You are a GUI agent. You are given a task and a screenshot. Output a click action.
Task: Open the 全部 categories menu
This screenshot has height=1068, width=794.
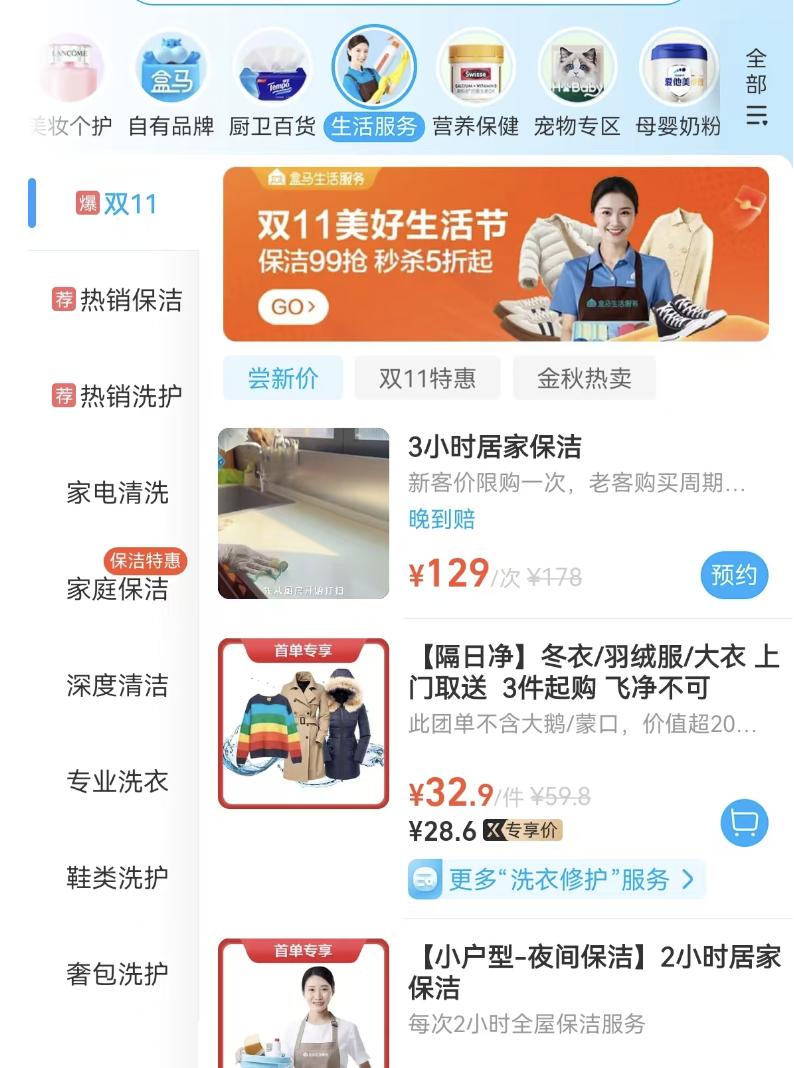coord(756,87)
